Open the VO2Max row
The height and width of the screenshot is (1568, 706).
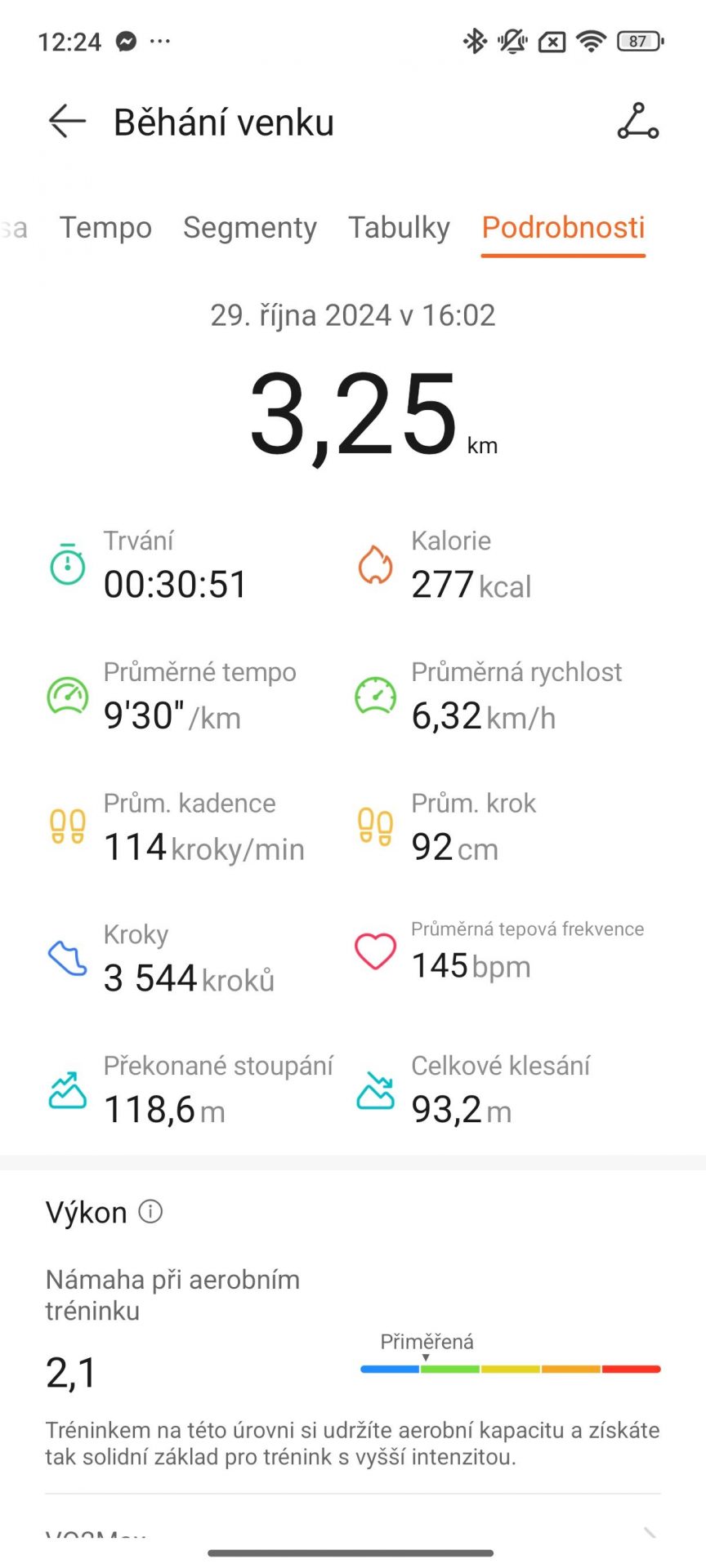(x=353, y=1528)
